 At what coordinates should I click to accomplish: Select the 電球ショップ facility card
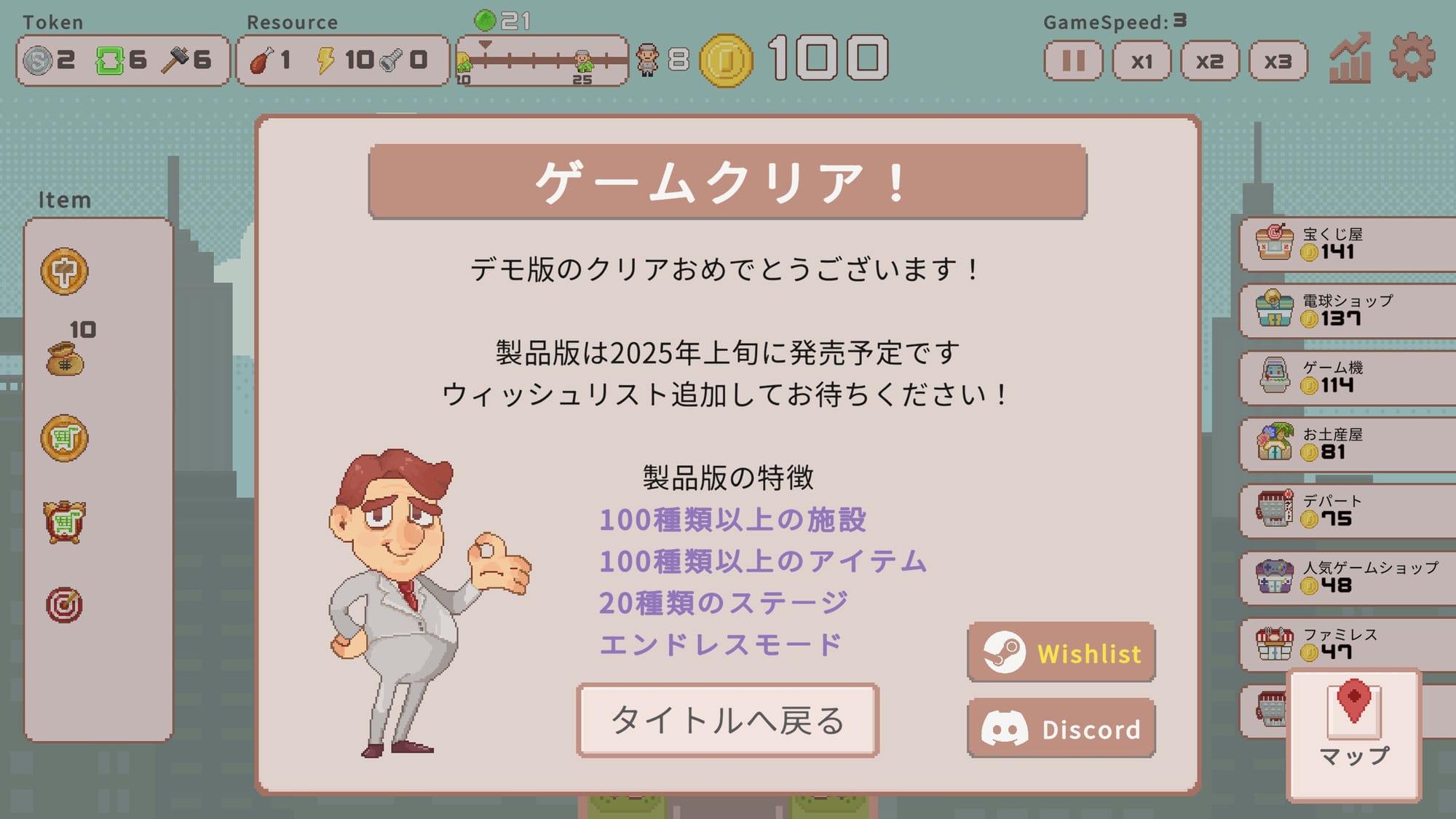[1347, 311]
